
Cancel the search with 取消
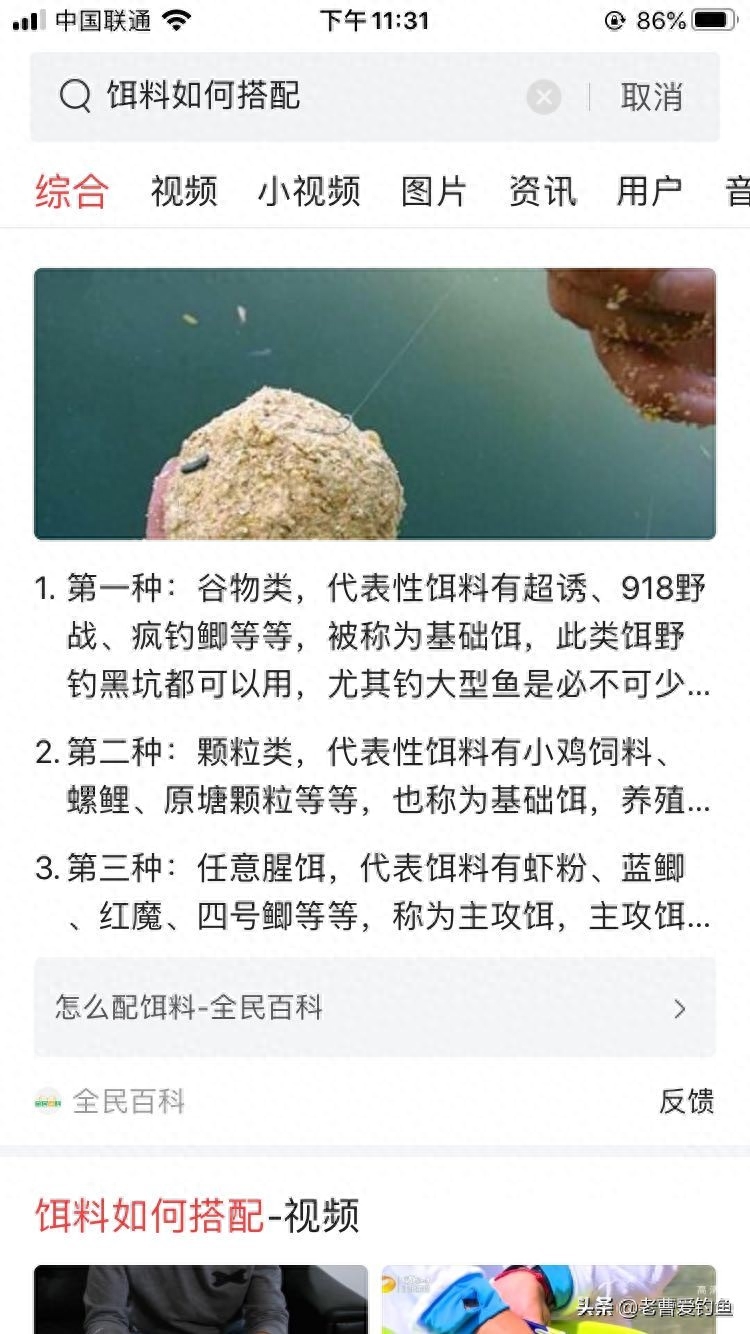click(652, 97)
